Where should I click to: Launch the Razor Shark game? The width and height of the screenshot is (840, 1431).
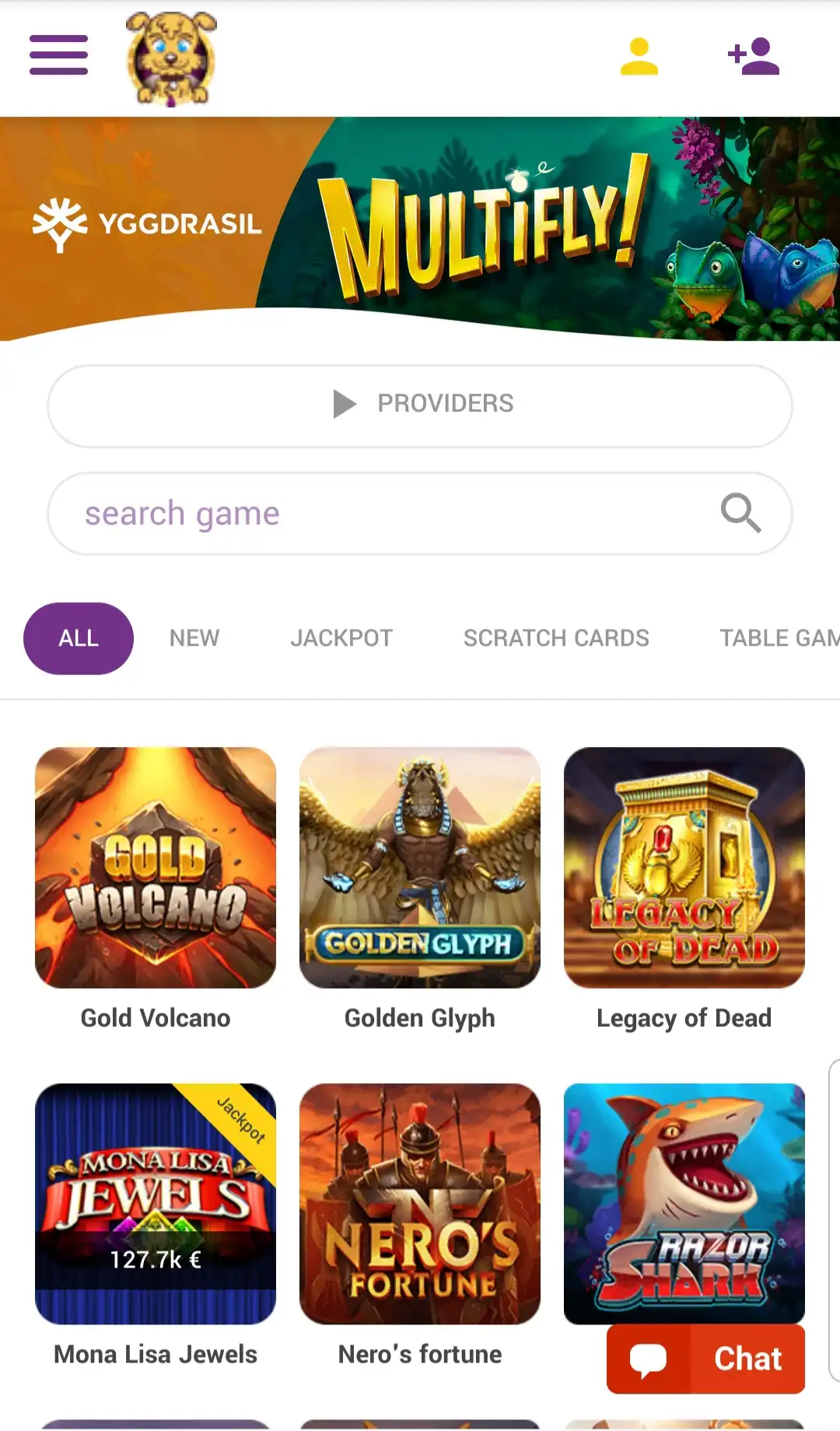[684, 1191]
